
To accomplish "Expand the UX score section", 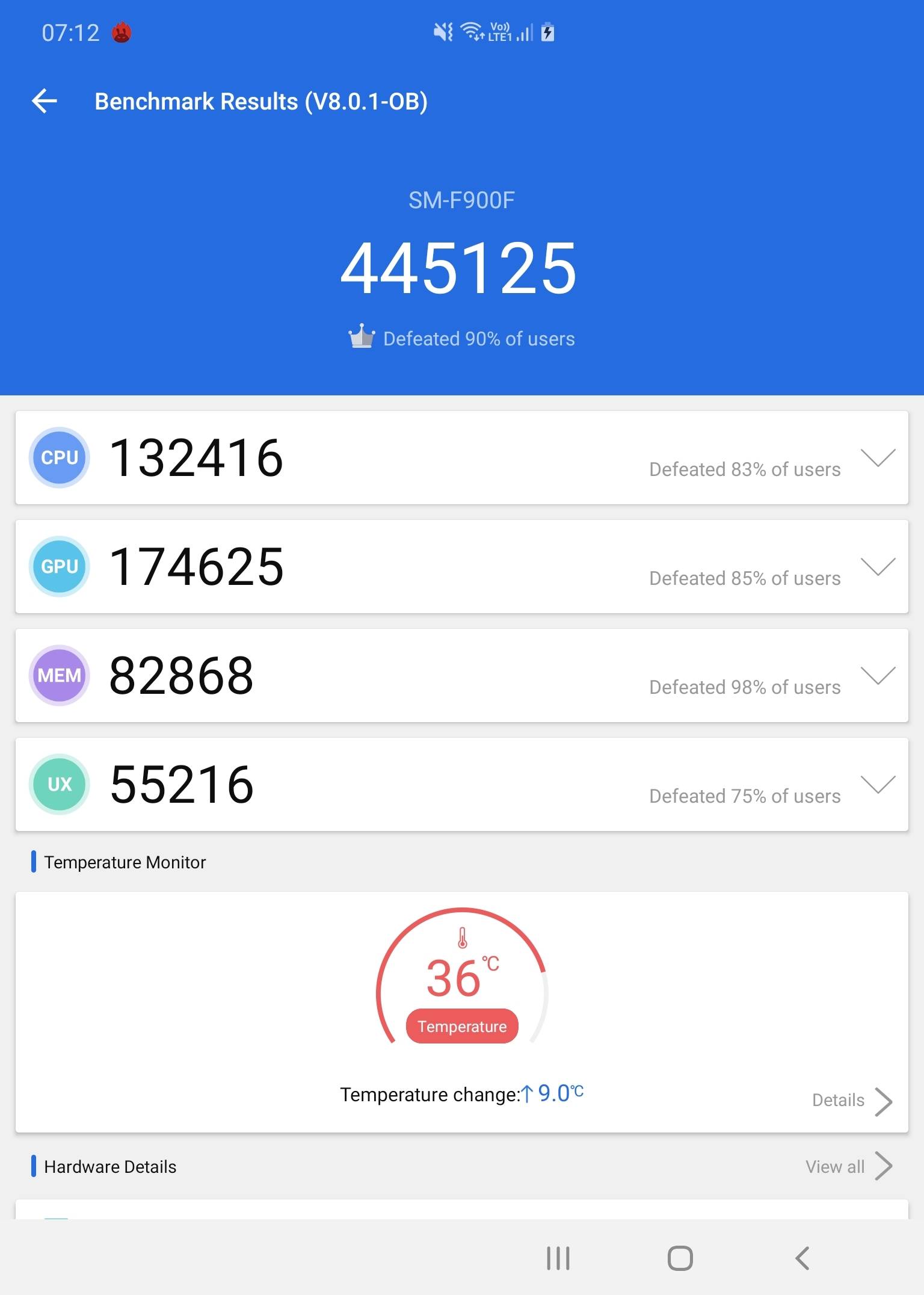I will pos(878,785).
